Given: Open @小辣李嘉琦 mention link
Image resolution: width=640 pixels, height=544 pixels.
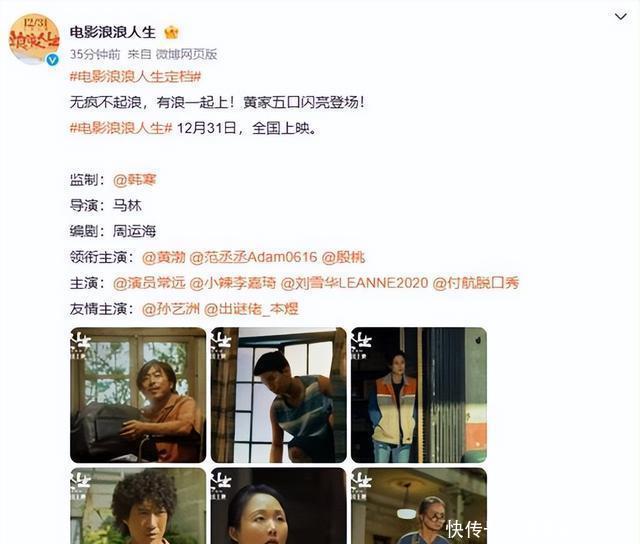Looking at the screenshot, I should pos(232,283).
